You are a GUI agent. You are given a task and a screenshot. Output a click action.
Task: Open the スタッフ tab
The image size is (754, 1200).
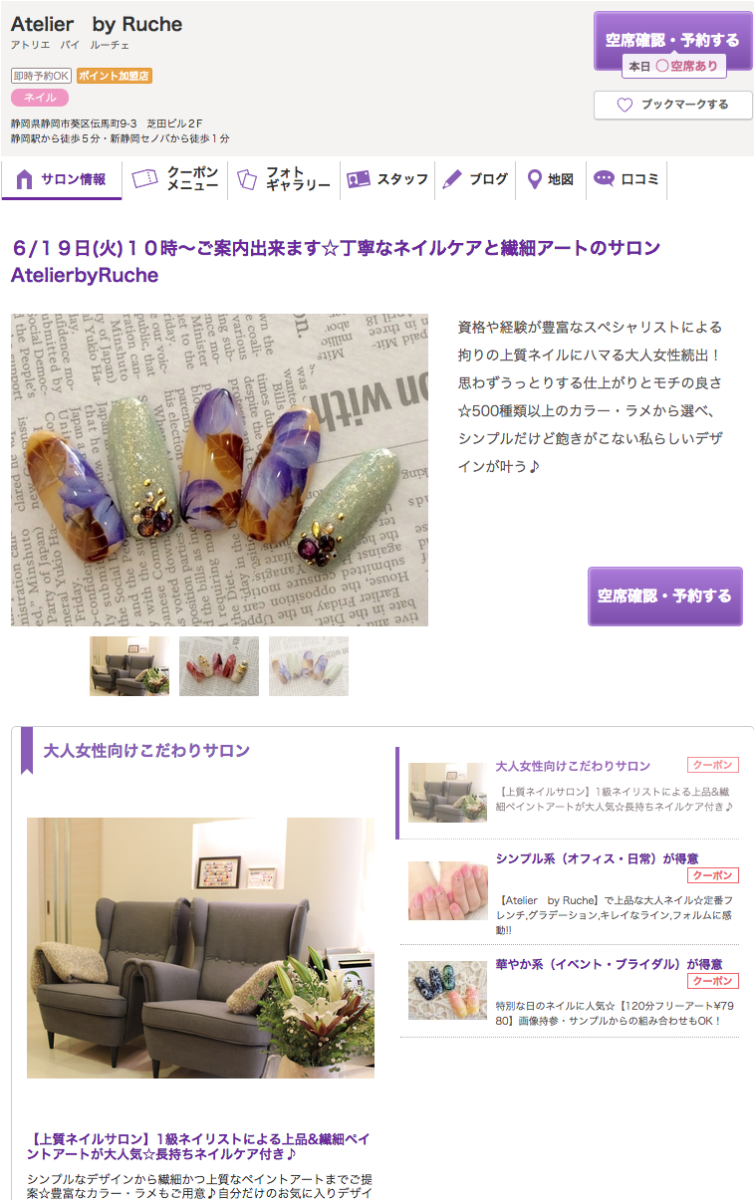387,180
